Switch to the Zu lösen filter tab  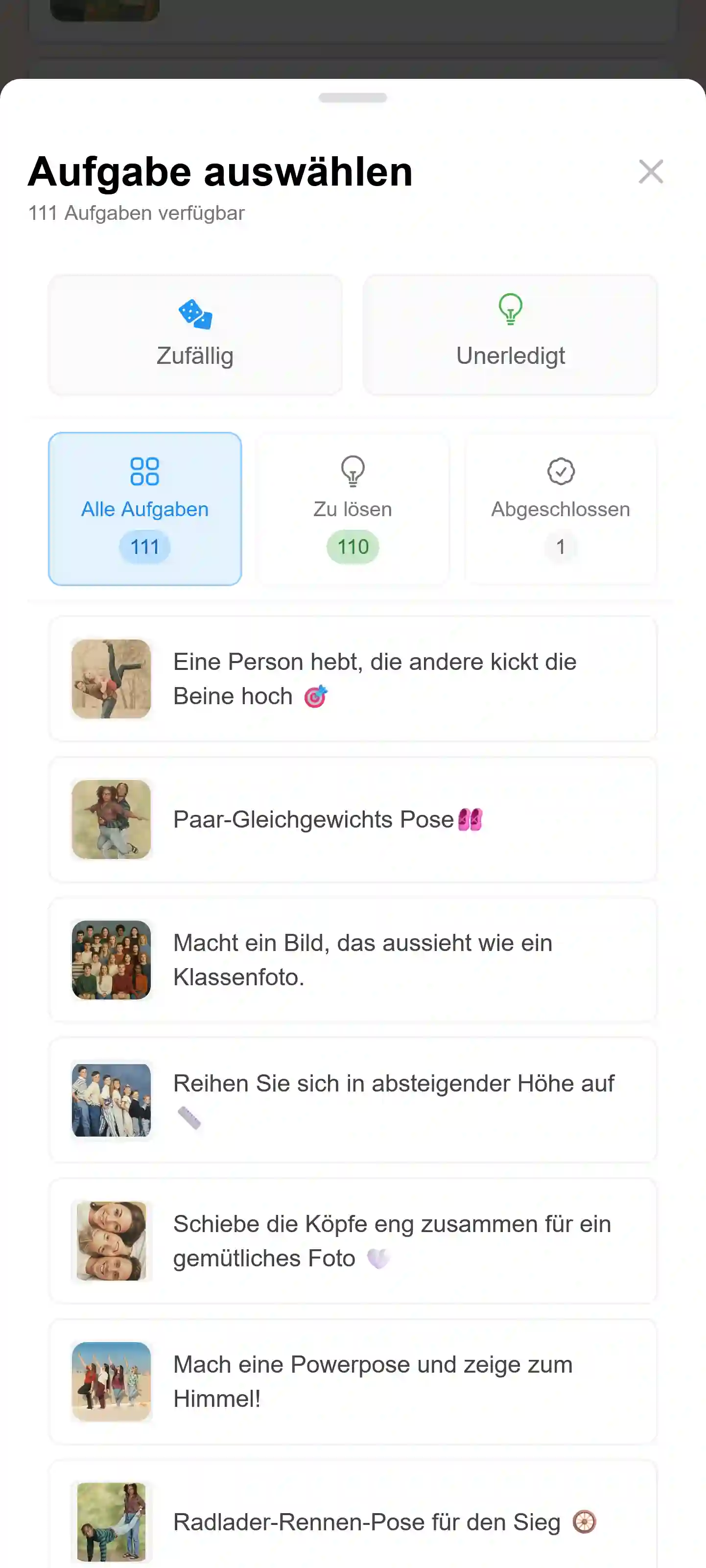[353, 509]
